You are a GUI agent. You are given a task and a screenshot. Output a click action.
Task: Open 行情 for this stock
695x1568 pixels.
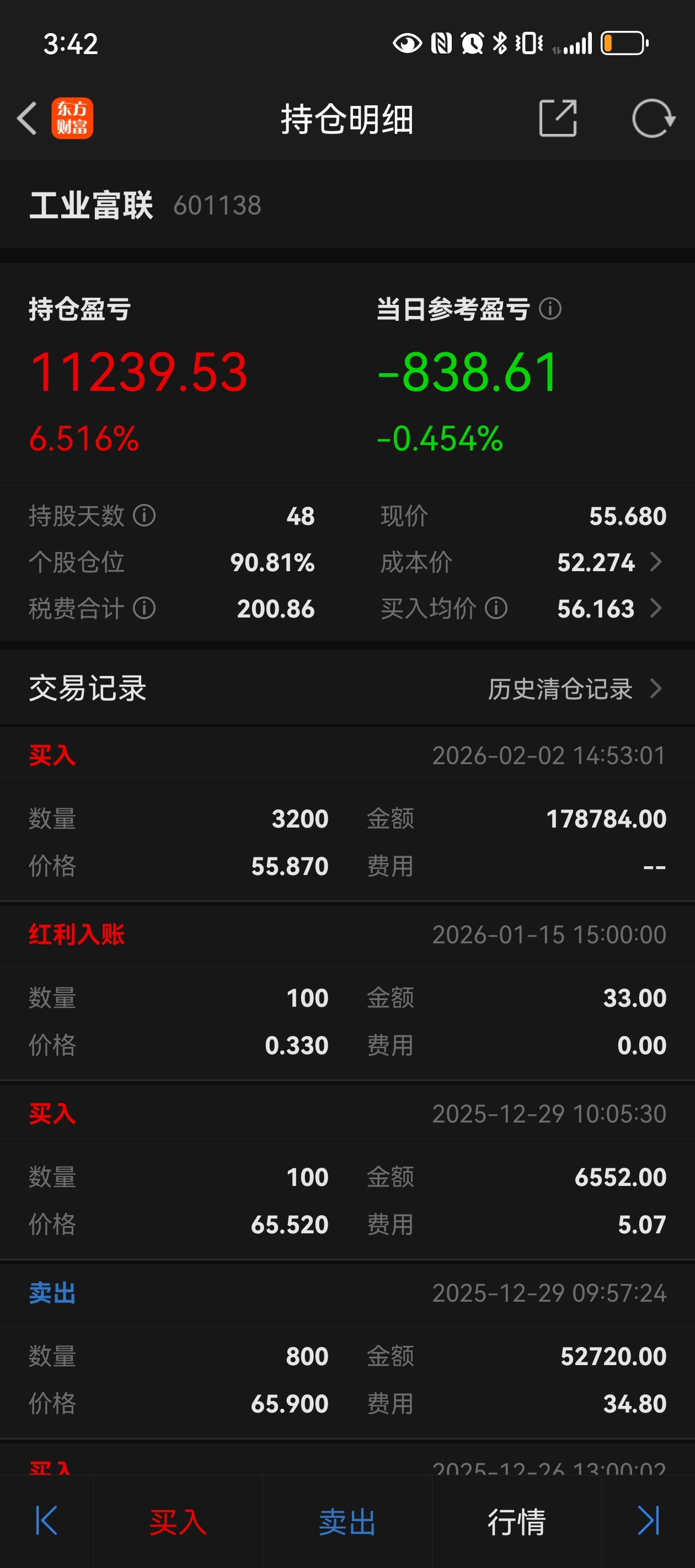[516, 1521]
